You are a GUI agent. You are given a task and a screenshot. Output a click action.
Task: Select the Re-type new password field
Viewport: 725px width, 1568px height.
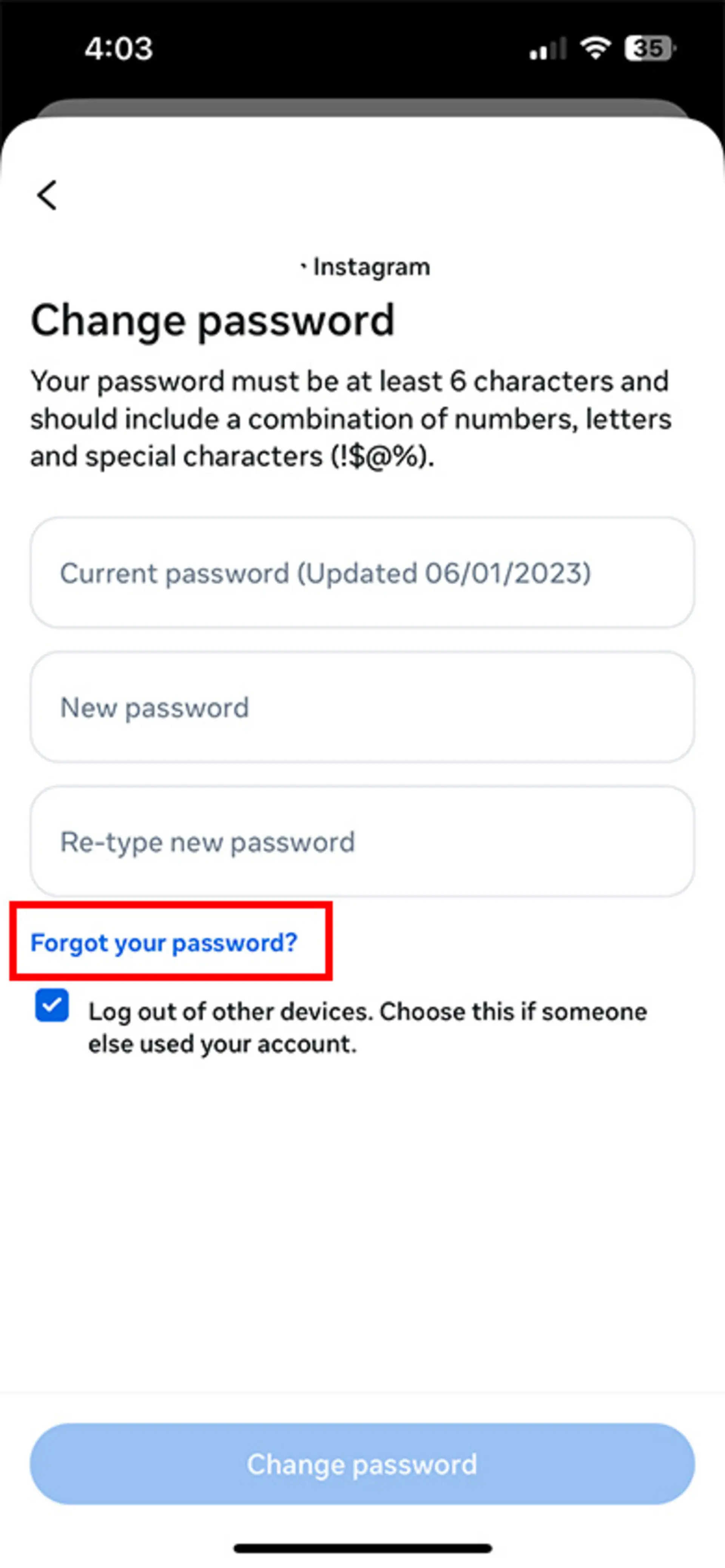(x=362, y=841)
